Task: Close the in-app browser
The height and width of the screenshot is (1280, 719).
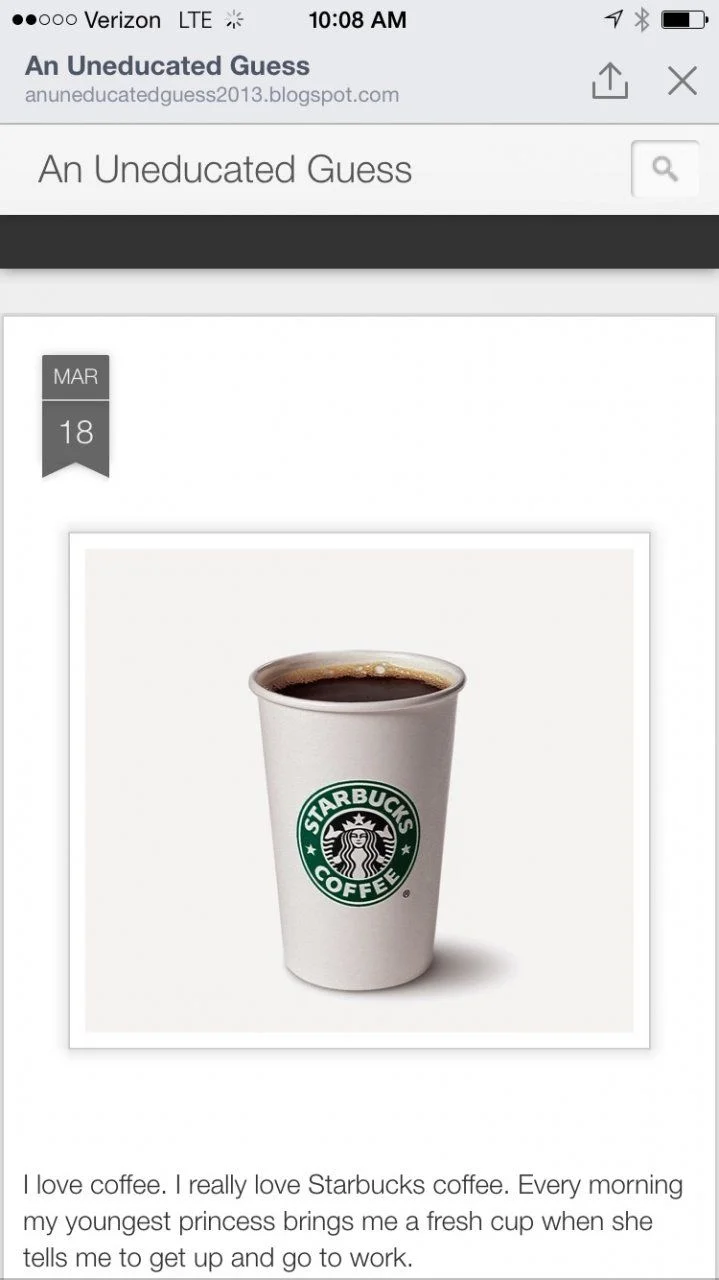Action: pyautogui.click(x=682, y=81)
